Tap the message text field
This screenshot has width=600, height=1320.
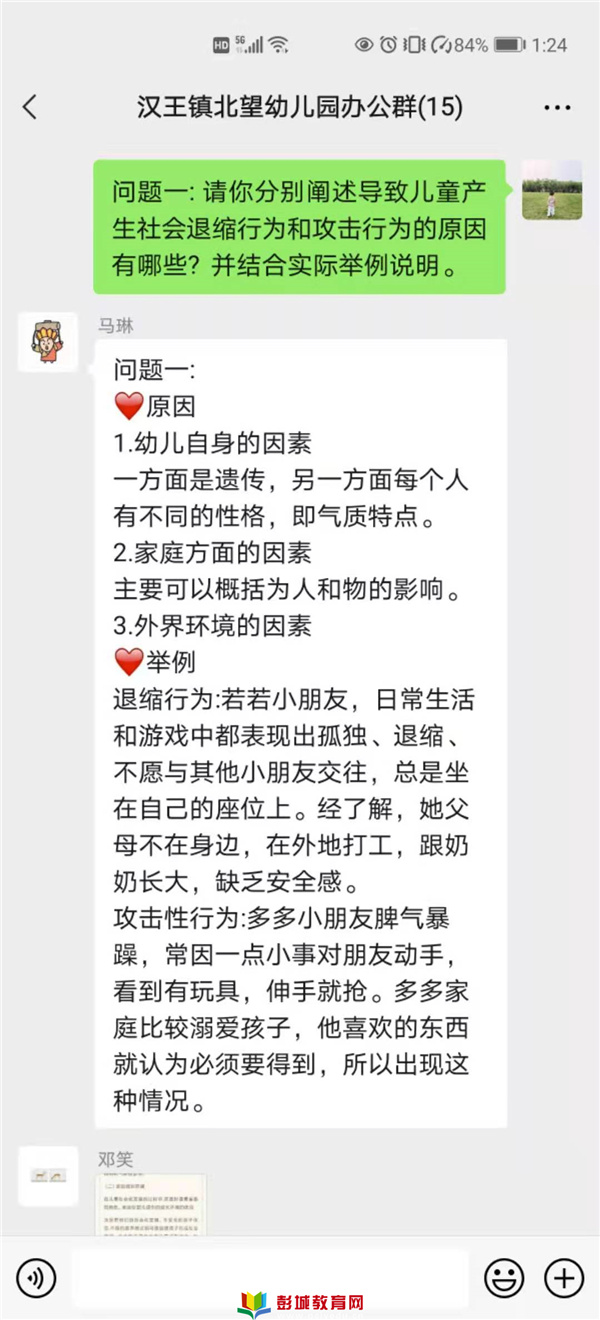coord(270,1277)
